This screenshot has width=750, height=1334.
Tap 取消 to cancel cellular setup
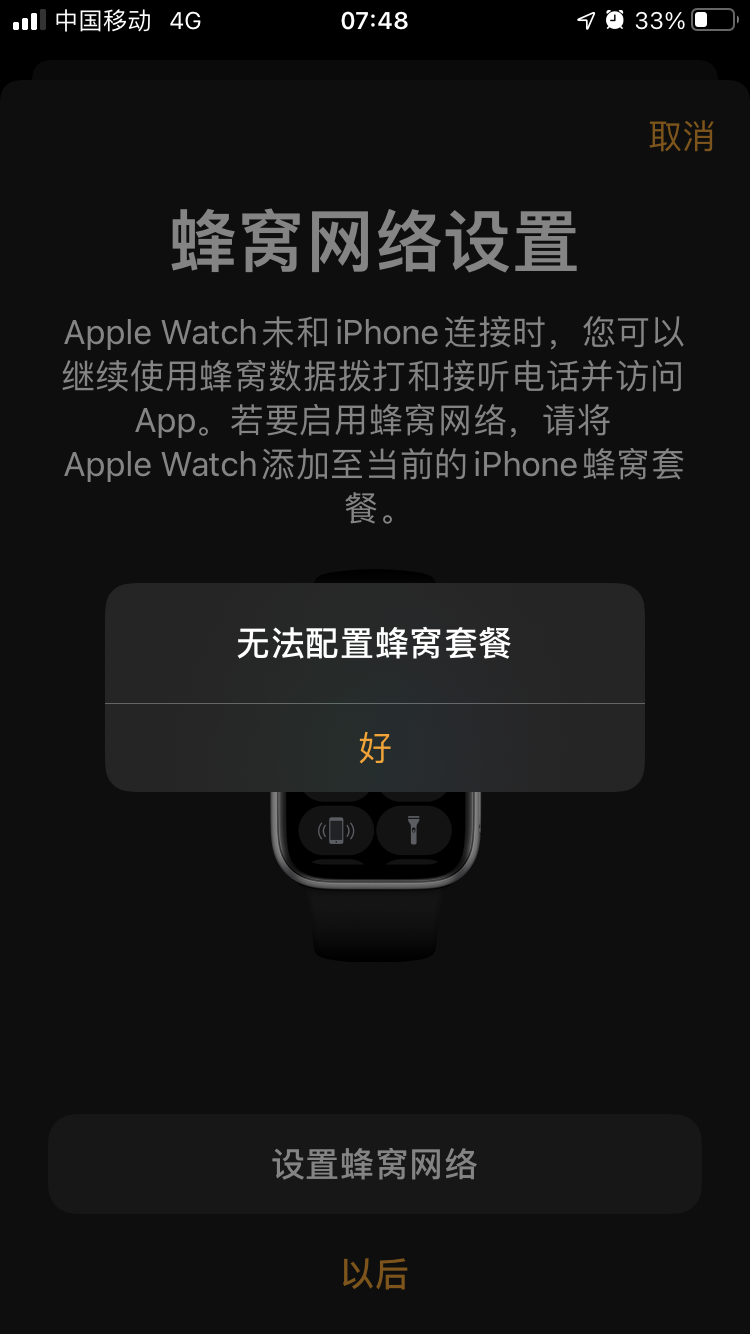tap(681, 136)
